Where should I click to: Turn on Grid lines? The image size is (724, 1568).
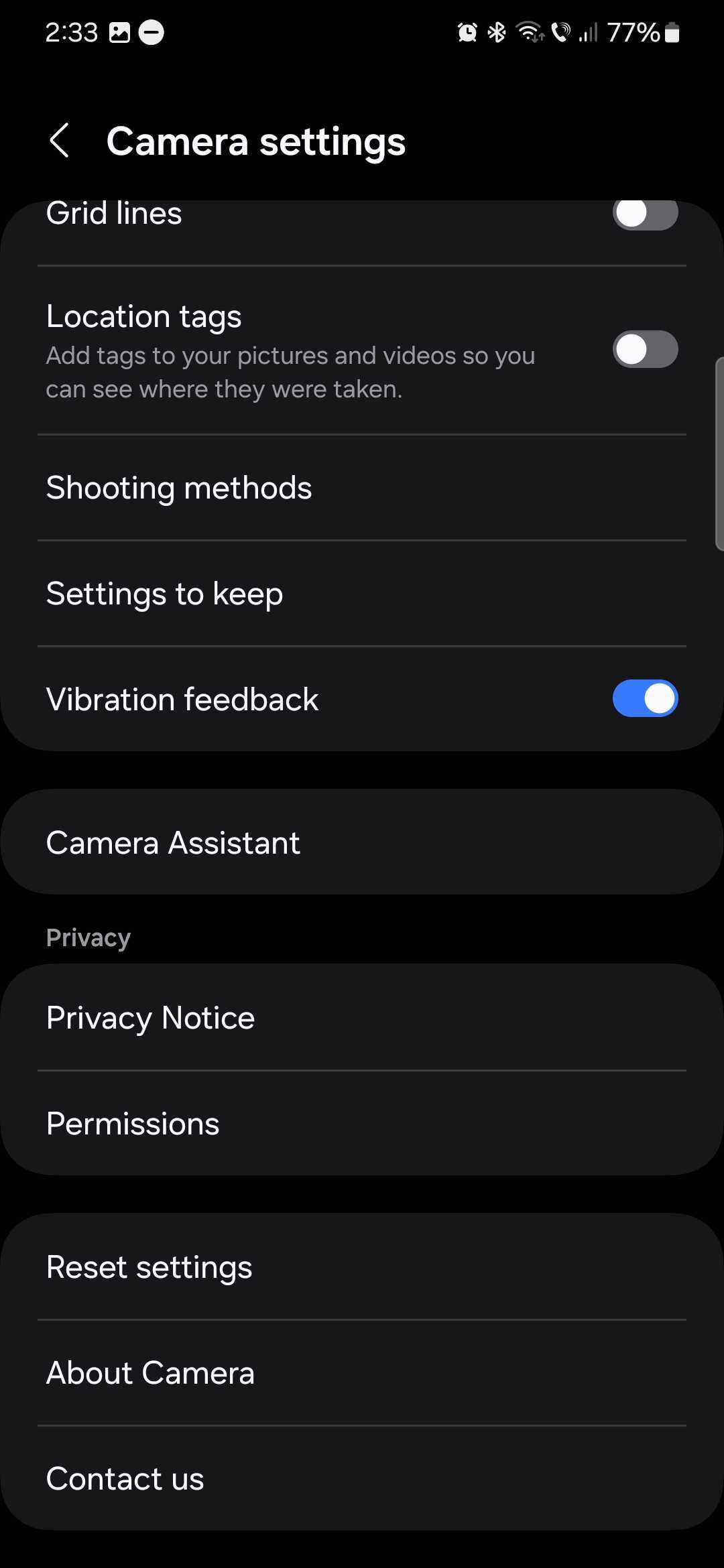click(645, 214)
